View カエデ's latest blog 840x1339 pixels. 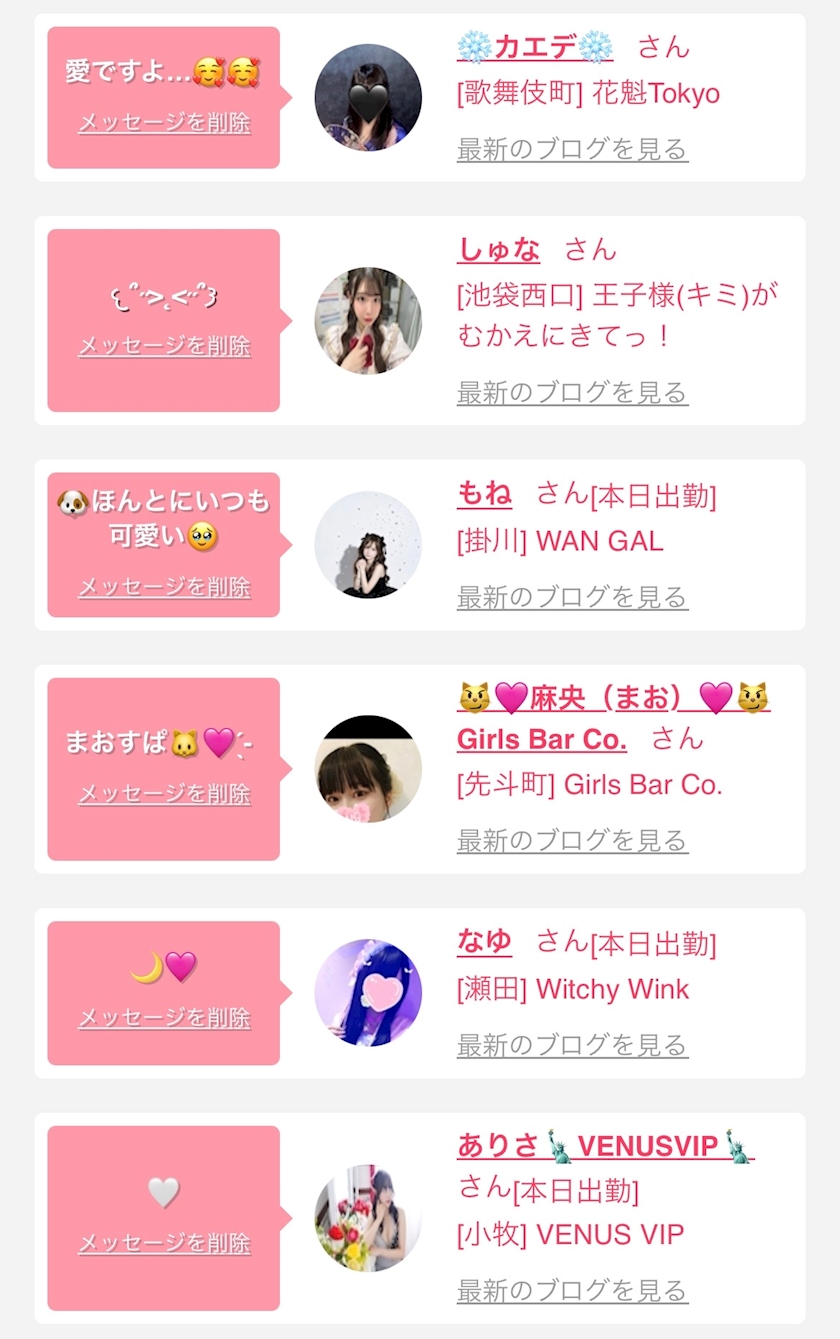pyautogui.click(x=572, y=149)
